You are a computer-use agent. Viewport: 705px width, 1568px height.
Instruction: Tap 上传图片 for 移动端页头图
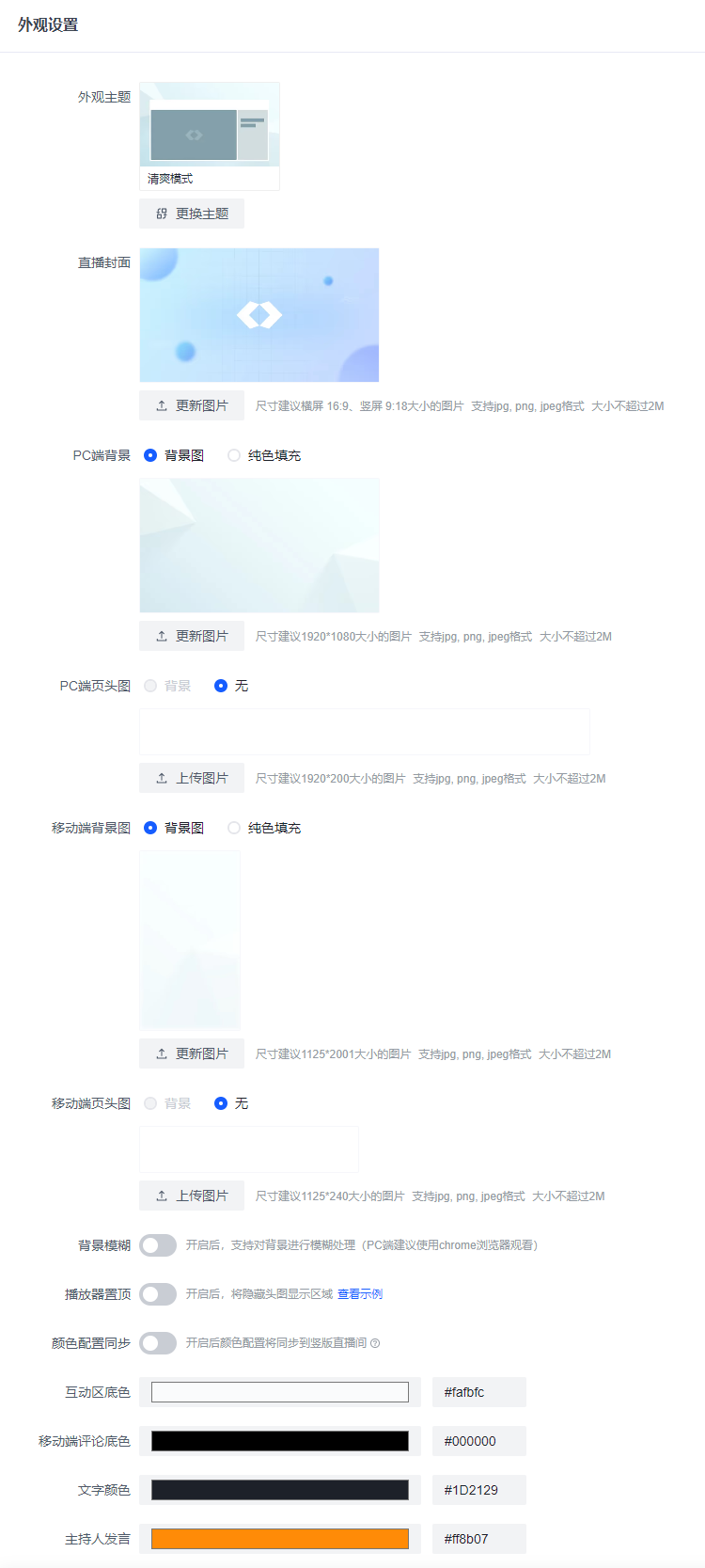pyautogui.click(x=192, y=1196)
